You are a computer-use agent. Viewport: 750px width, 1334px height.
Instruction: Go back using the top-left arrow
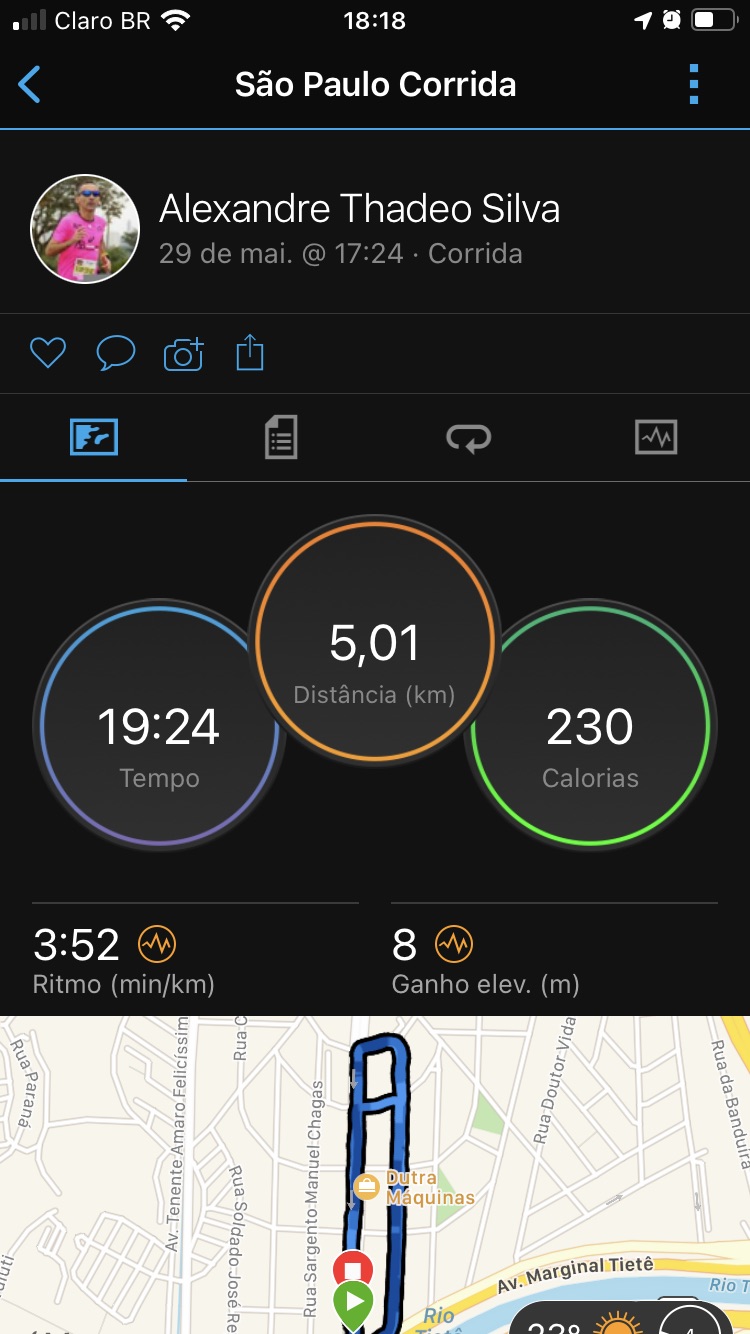pos(30,85)
